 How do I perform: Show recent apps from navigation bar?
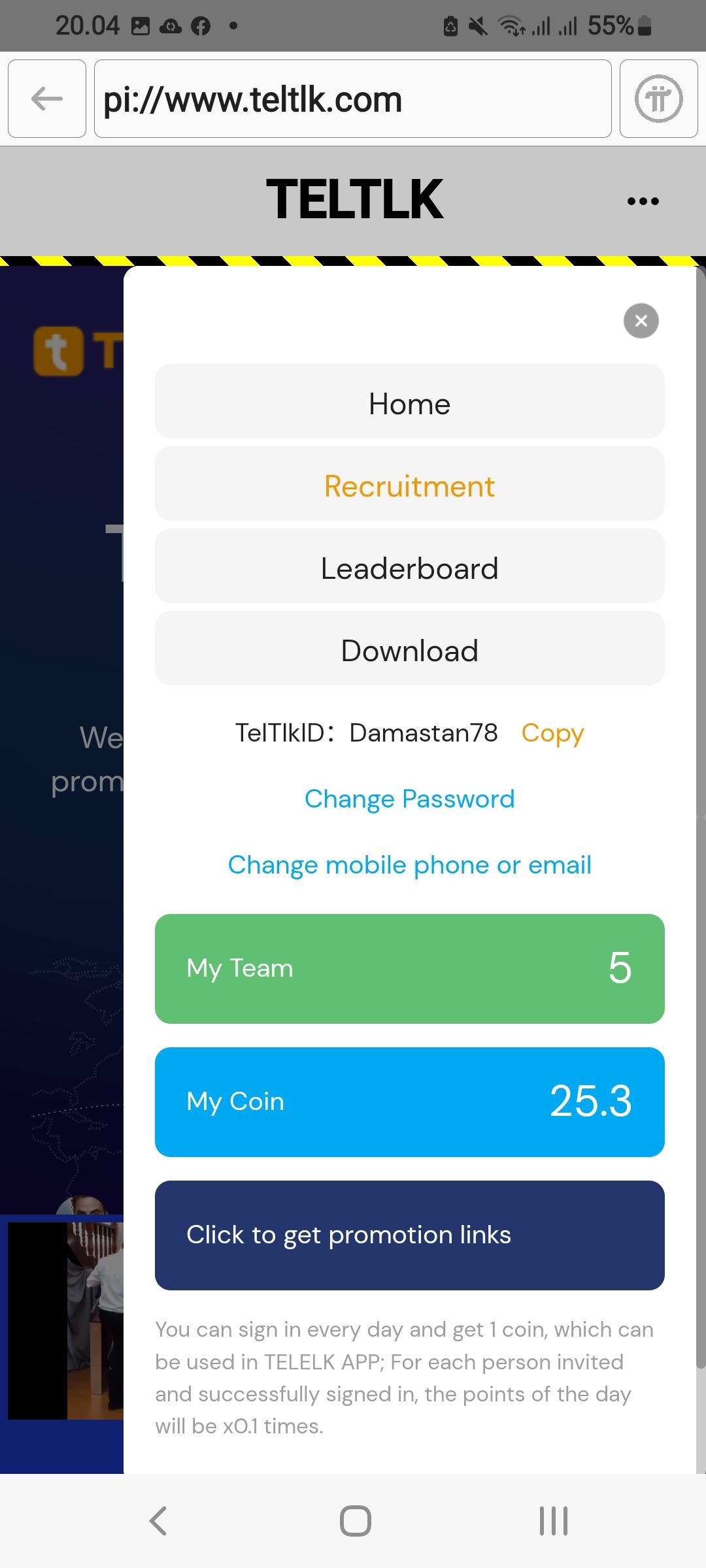point(553,1520)
